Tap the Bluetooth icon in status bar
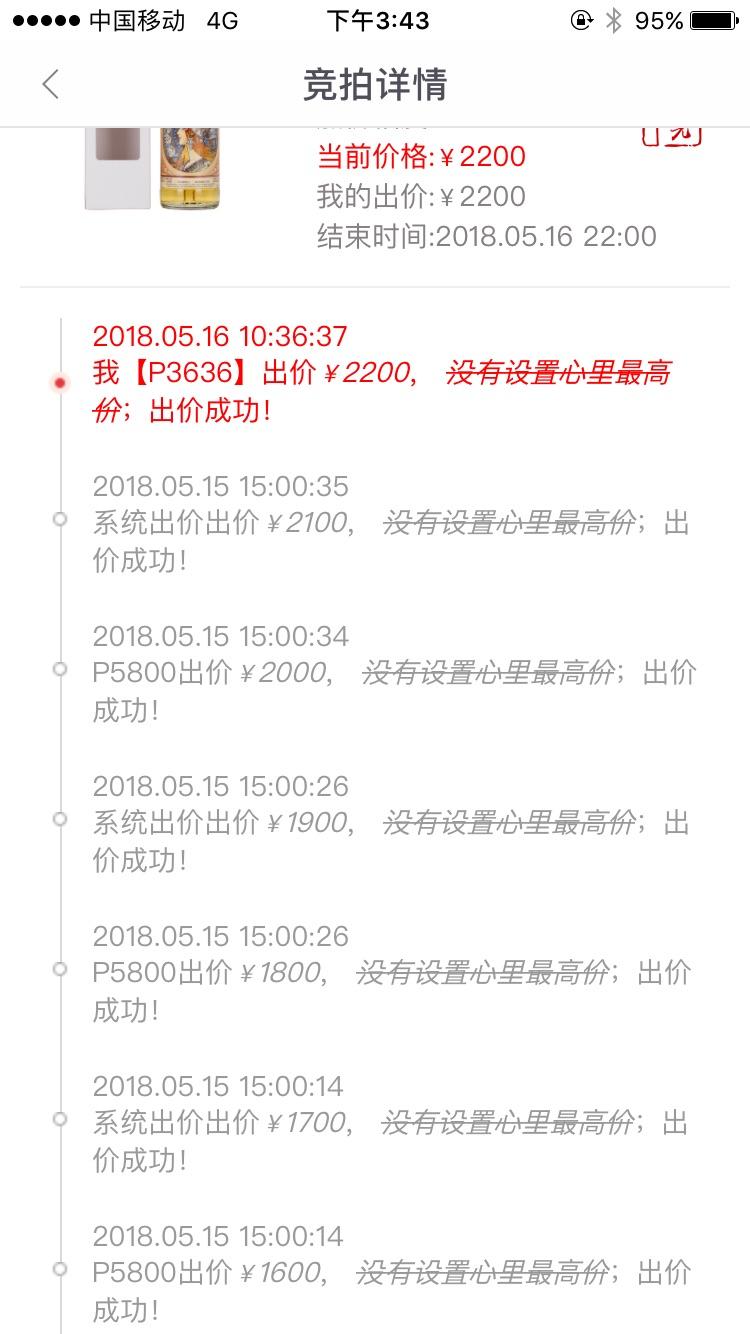 coord(617,19)
